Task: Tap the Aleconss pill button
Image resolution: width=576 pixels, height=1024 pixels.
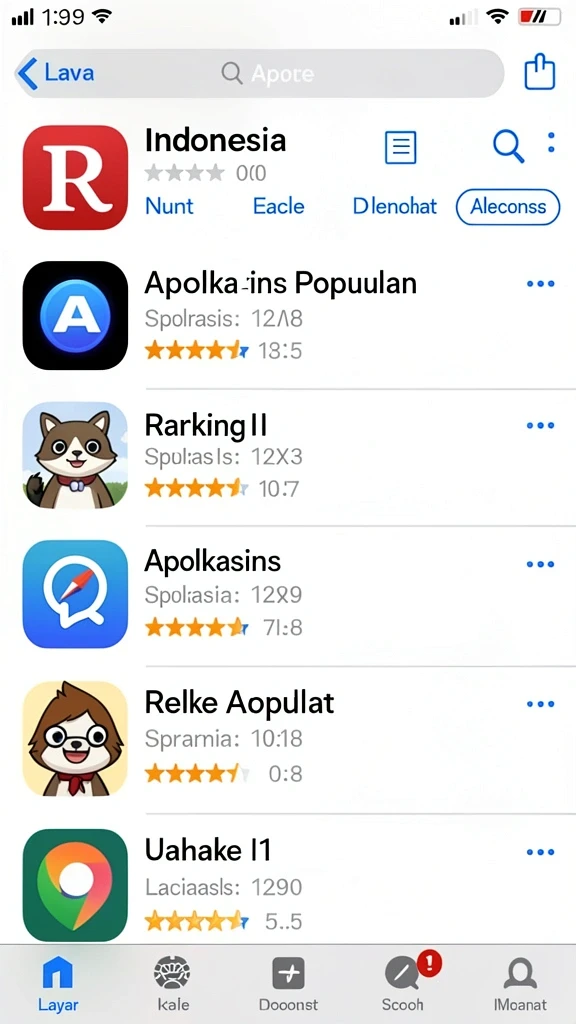Action: (507, 207)
